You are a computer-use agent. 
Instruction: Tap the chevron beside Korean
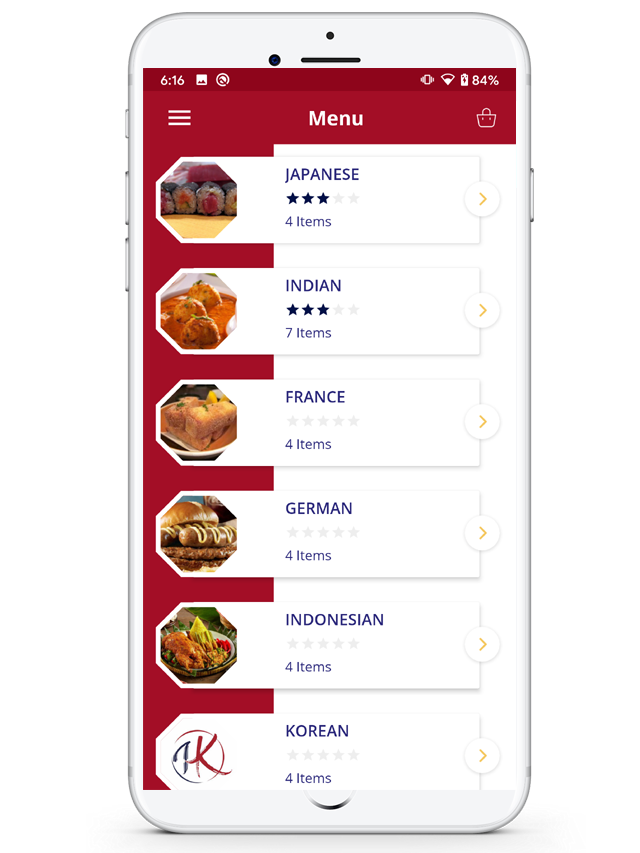pyautogui.click(x=482, y=756)
